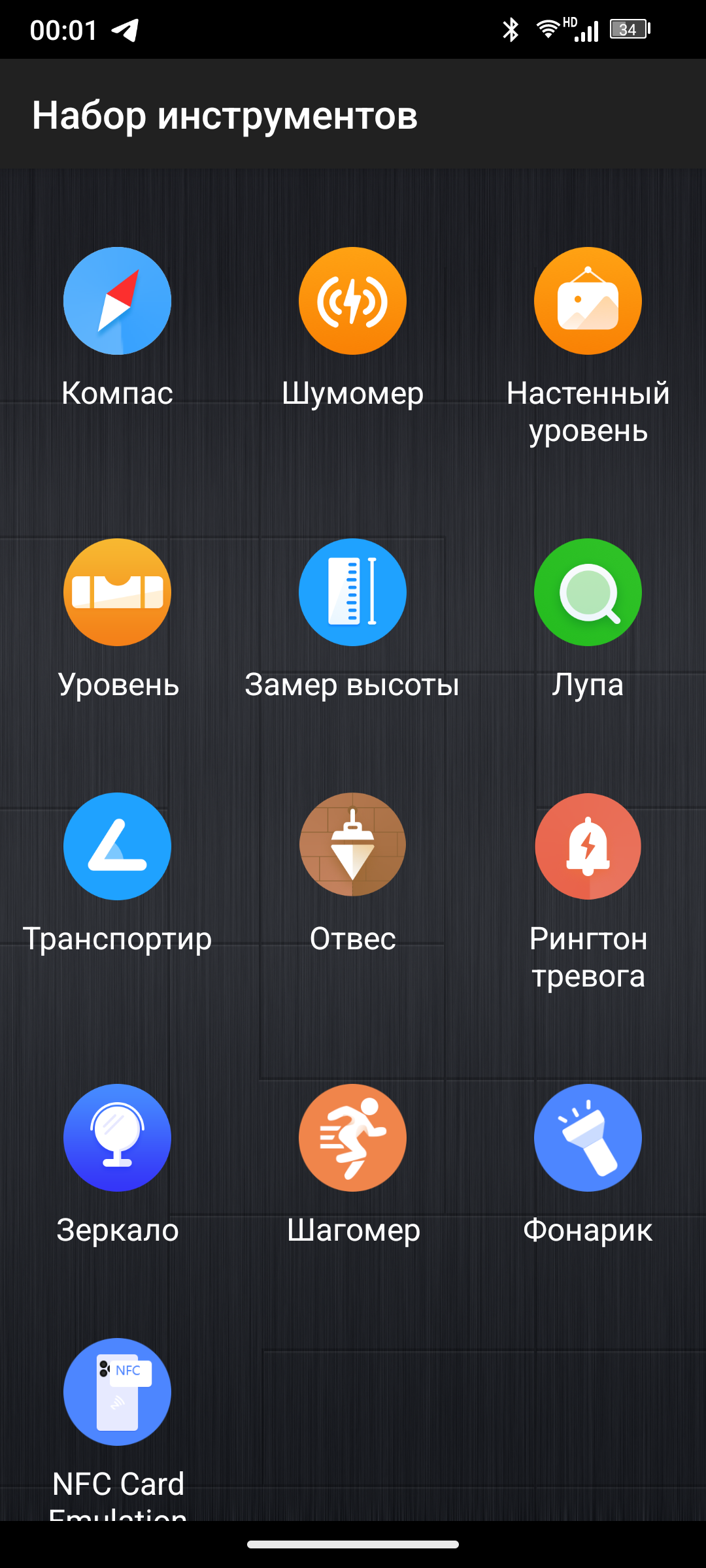Image resolution: width=706 pixels, height=1568 pixels.
Task: Select the Уровень tool
Action: tap(118, 593)
